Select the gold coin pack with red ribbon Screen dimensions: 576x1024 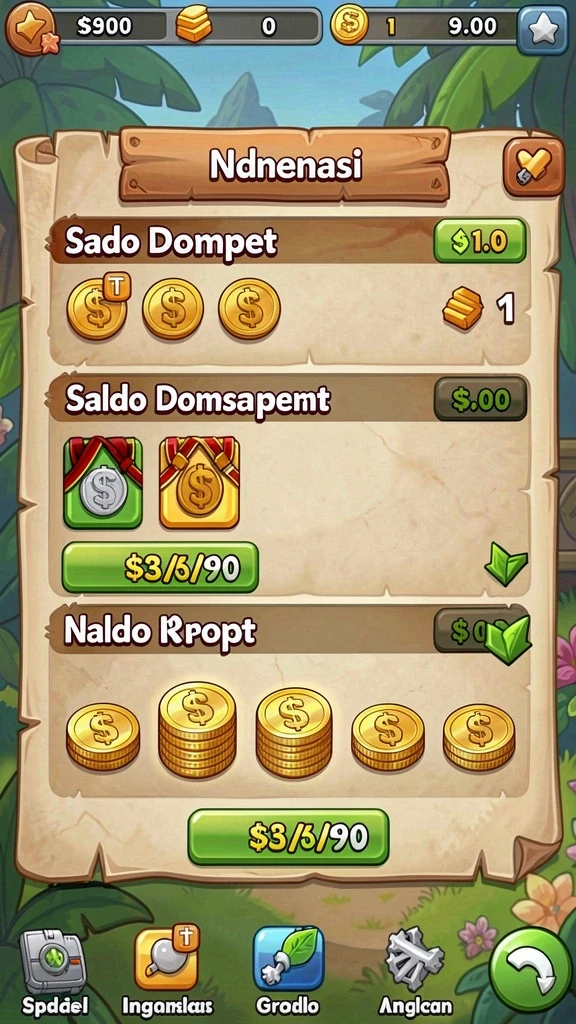[x=200, y=482]
